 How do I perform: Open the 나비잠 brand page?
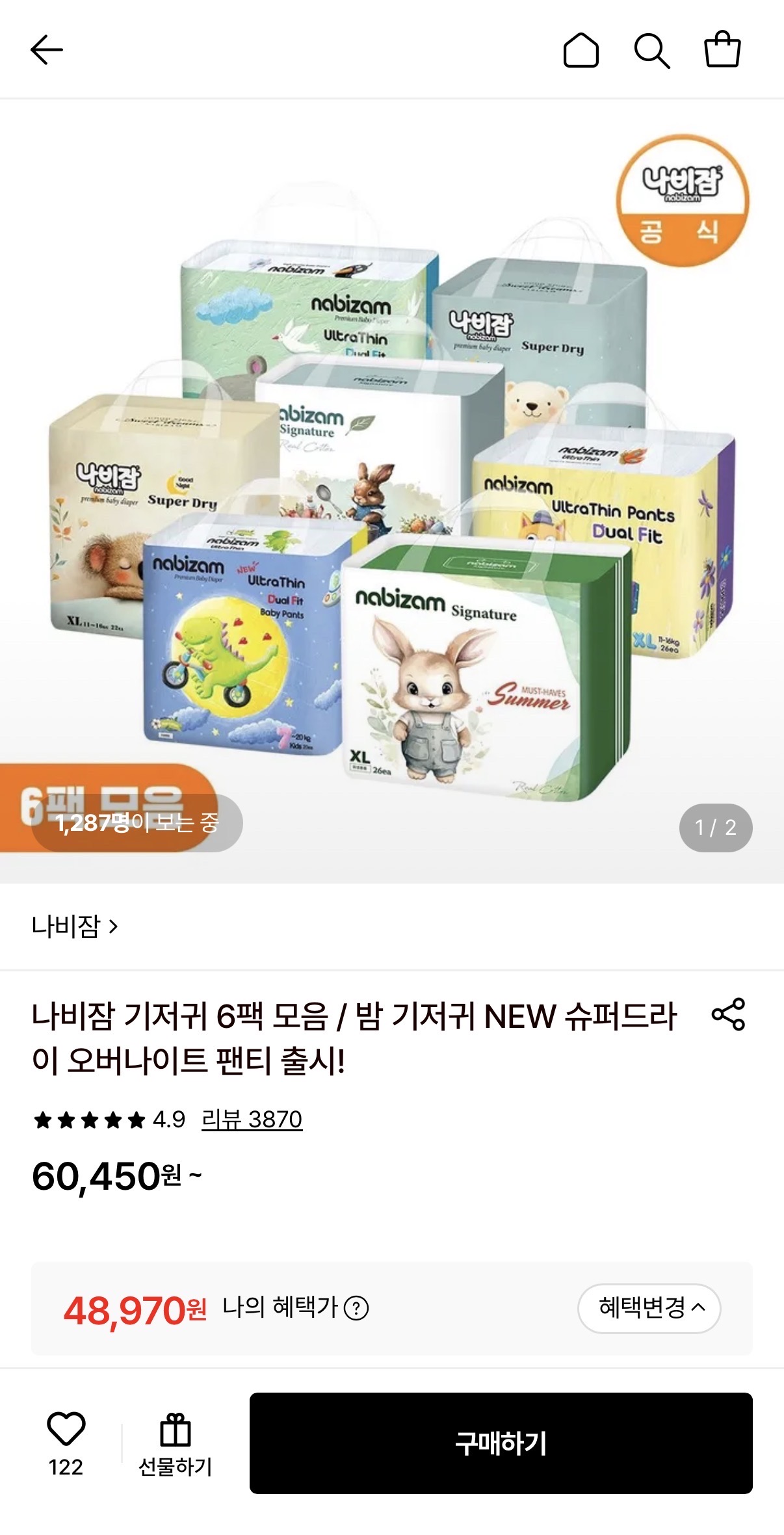75,926
